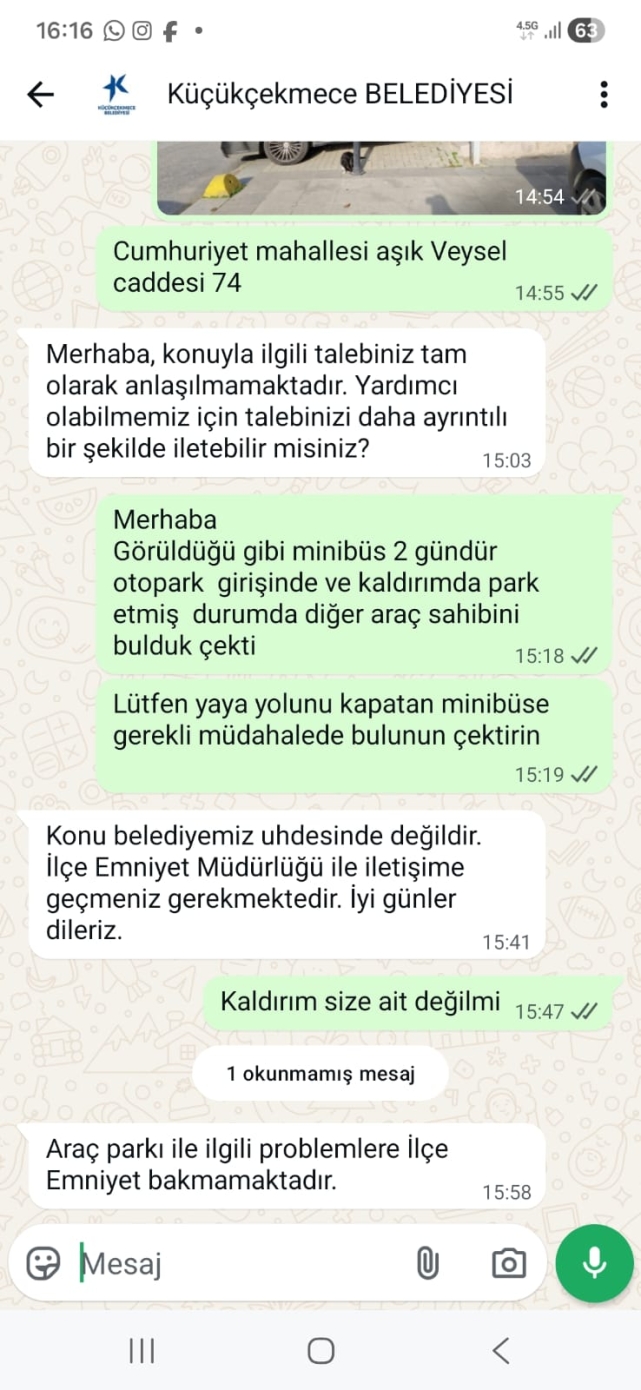Open the shared photo sent at 14:54
This screenshot has width=641, height=1390.
click(381, 177)
